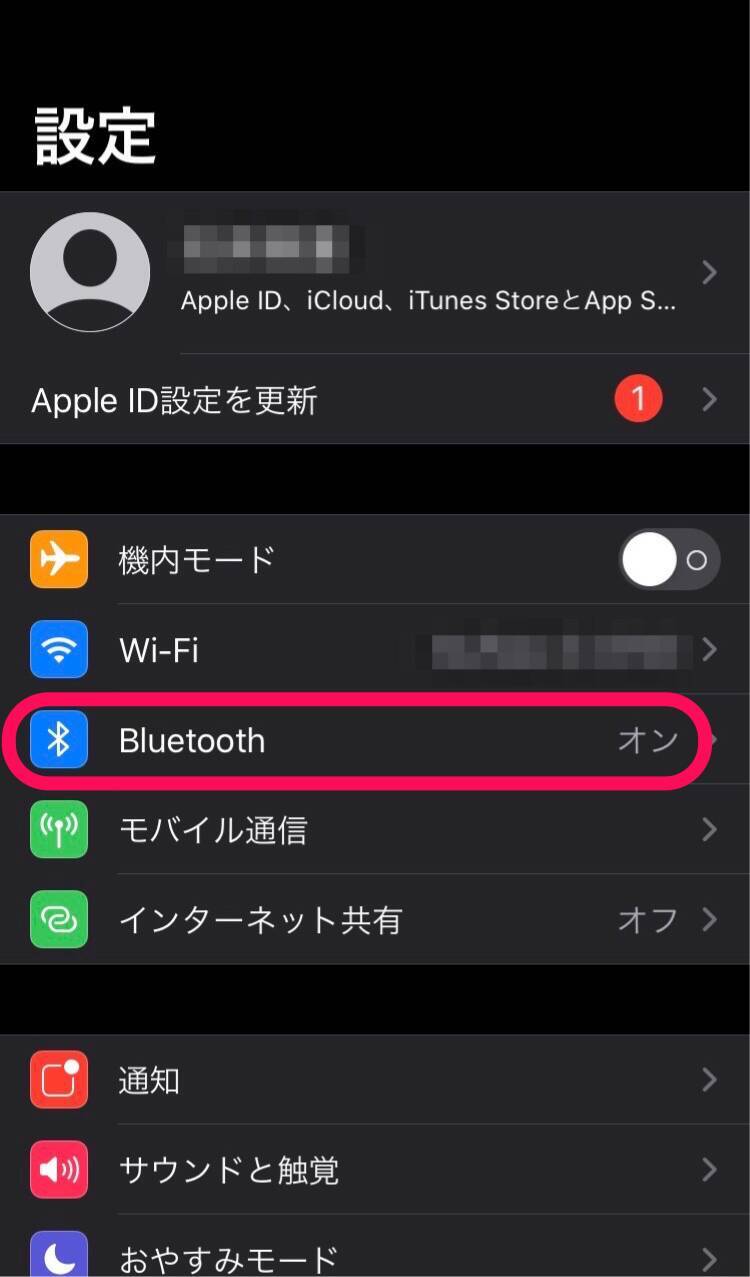Open サウンドと触覚 settings
Viewport: 750px width, 1277px height.
pos(375,1169)
